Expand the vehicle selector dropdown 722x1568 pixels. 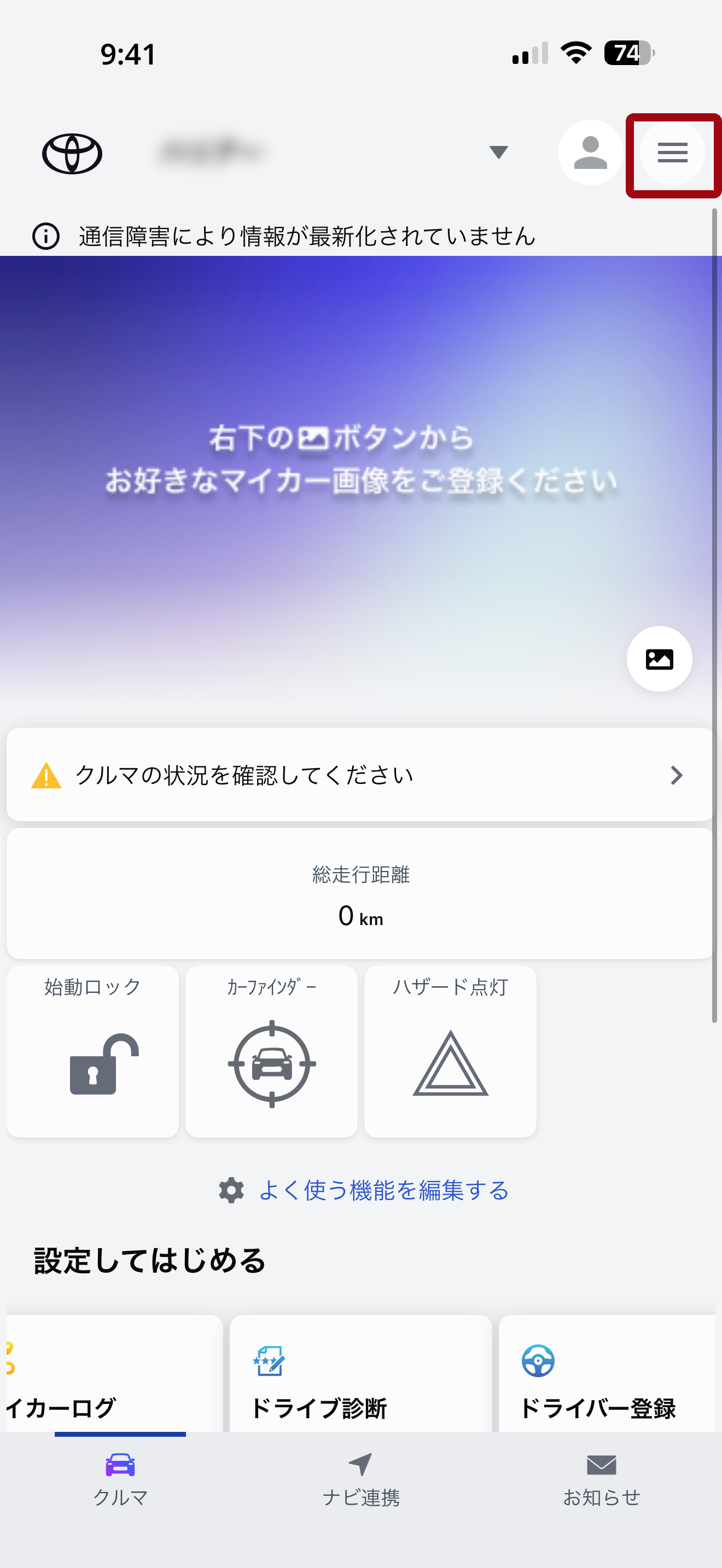point(499,152)
